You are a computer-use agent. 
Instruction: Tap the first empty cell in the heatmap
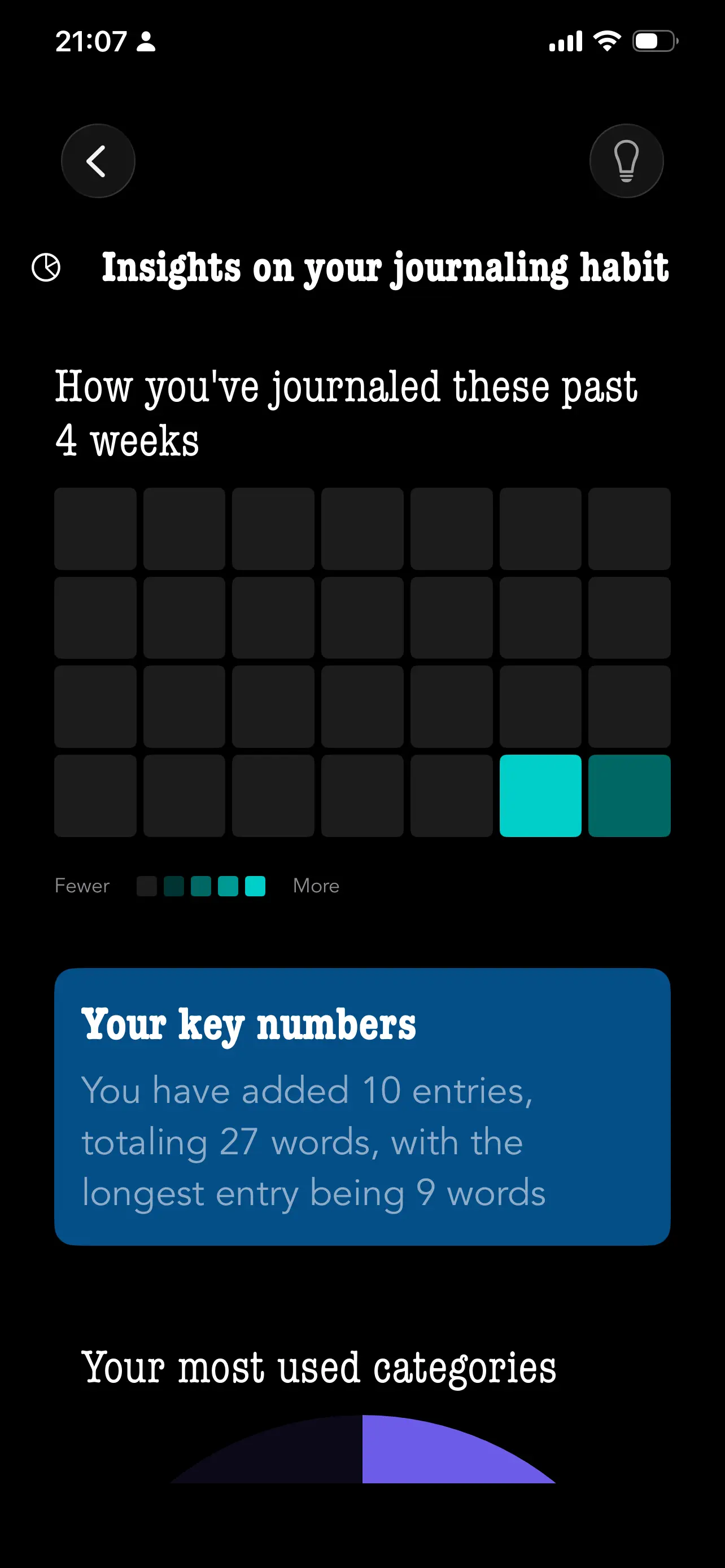click(x=95, y=528)
